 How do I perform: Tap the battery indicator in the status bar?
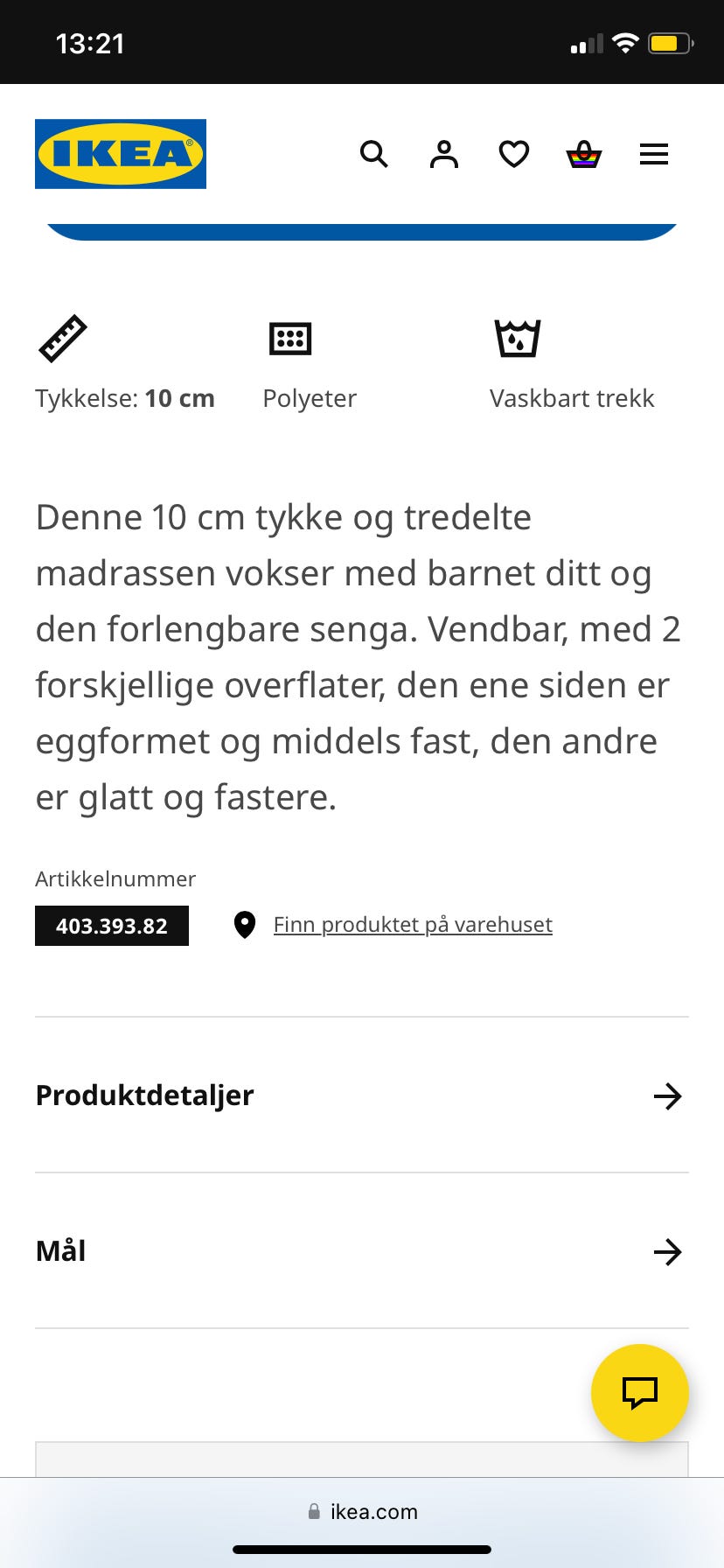click(x=671, y=41)
